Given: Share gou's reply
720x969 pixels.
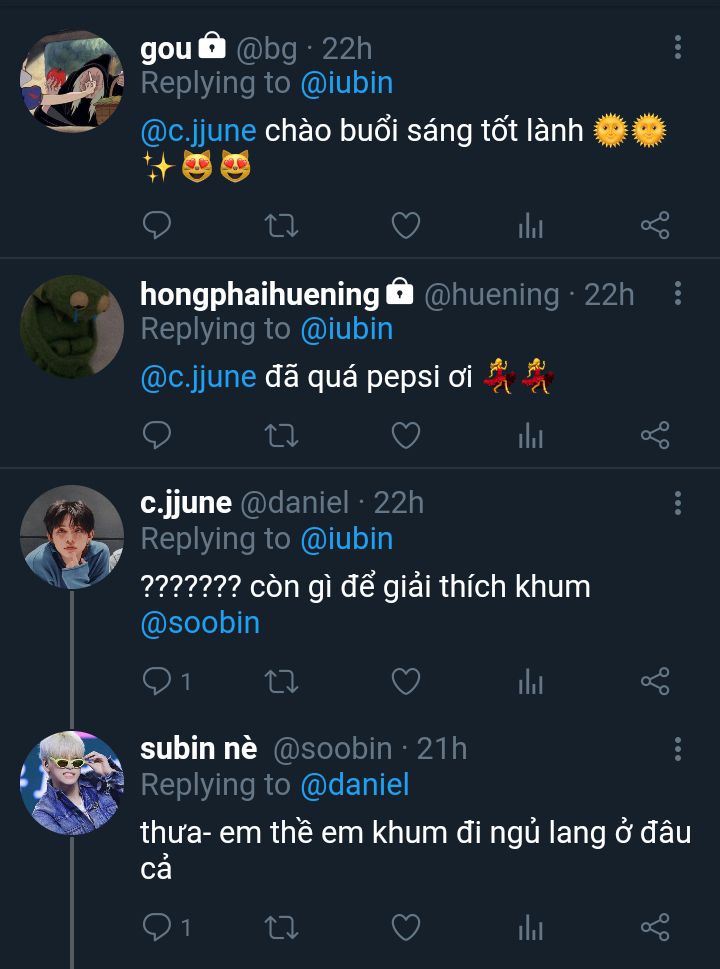Looking at the screenshot, I should (x=655, y=226).
